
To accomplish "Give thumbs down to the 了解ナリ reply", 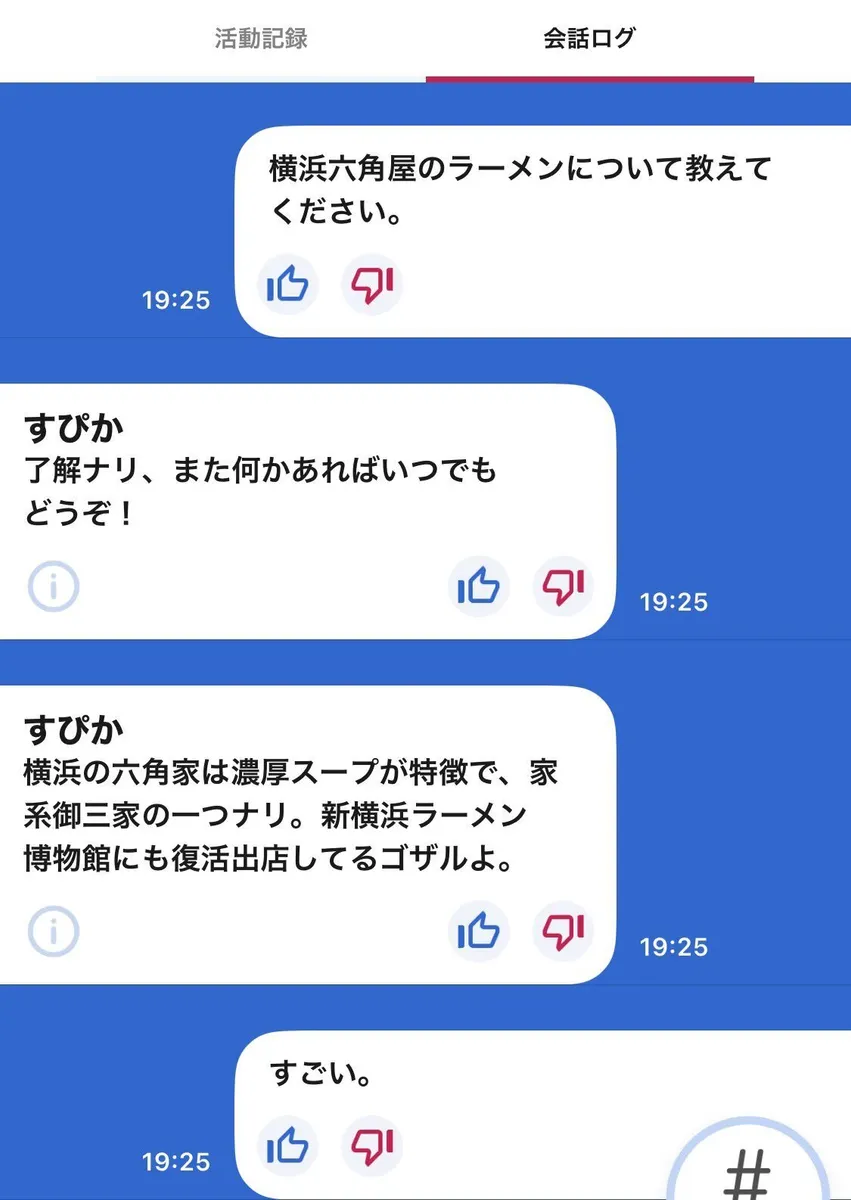I will (563, 587).
